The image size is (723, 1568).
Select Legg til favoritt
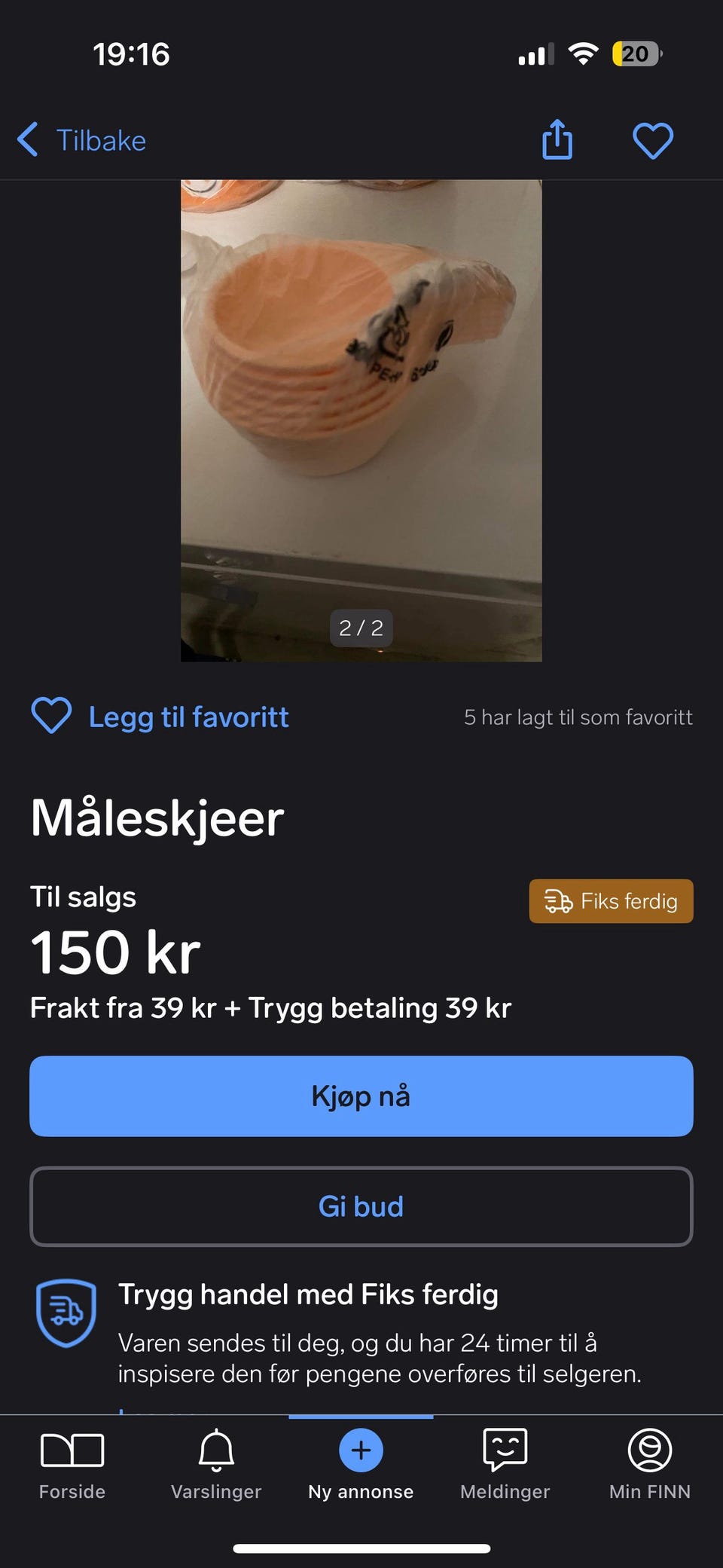160,717
